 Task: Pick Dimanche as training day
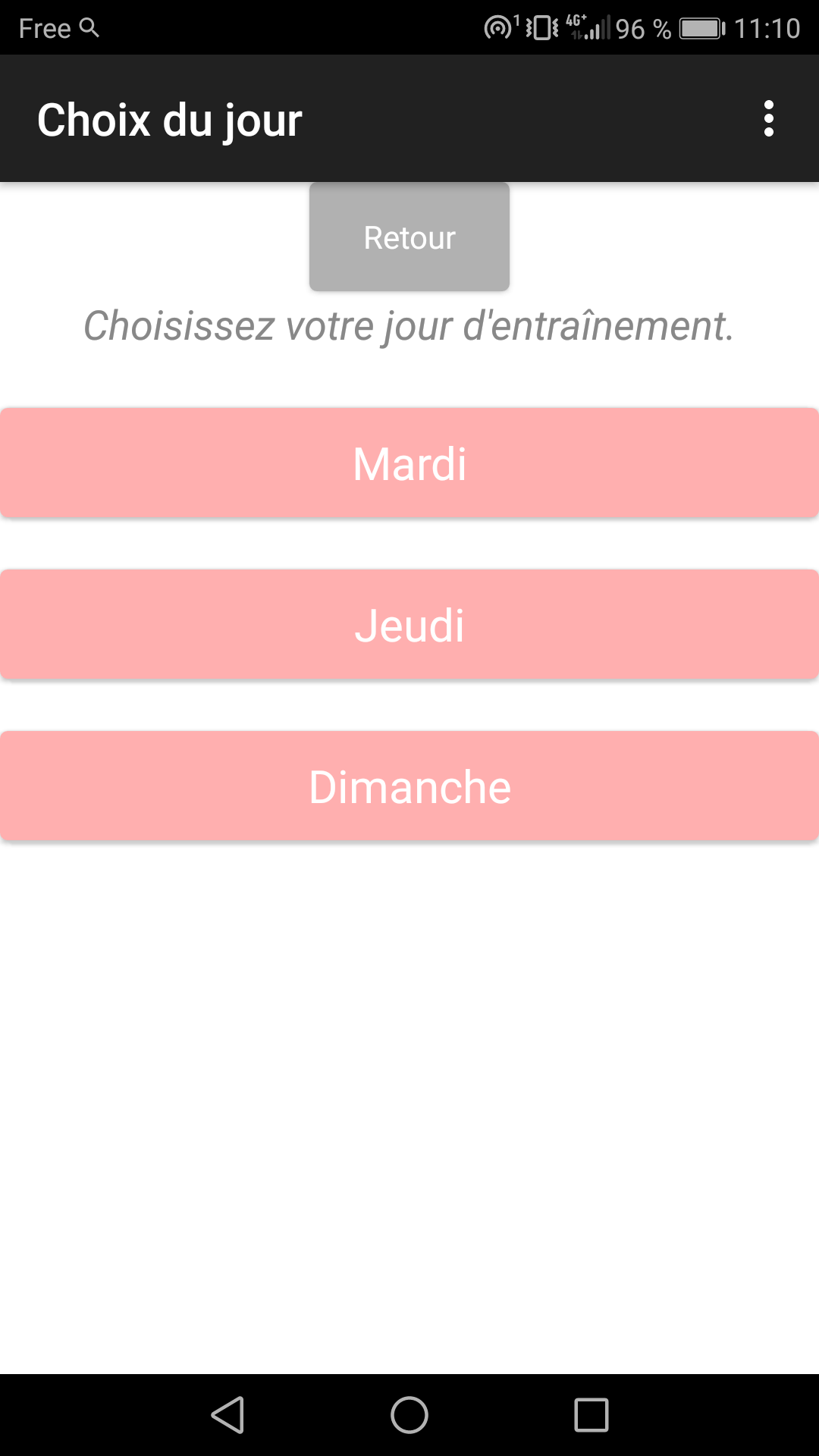click(x=409, y=786)
